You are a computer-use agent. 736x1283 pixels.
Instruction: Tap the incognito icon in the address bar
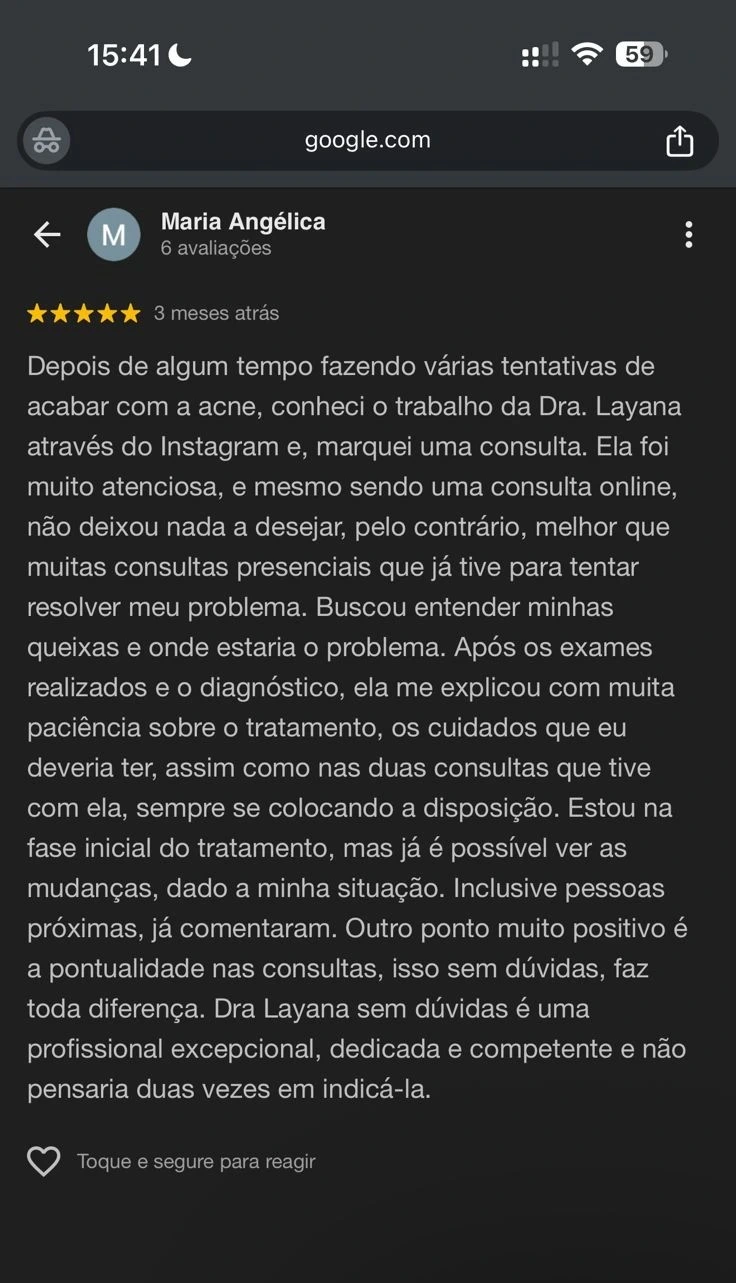coord(46,141)
